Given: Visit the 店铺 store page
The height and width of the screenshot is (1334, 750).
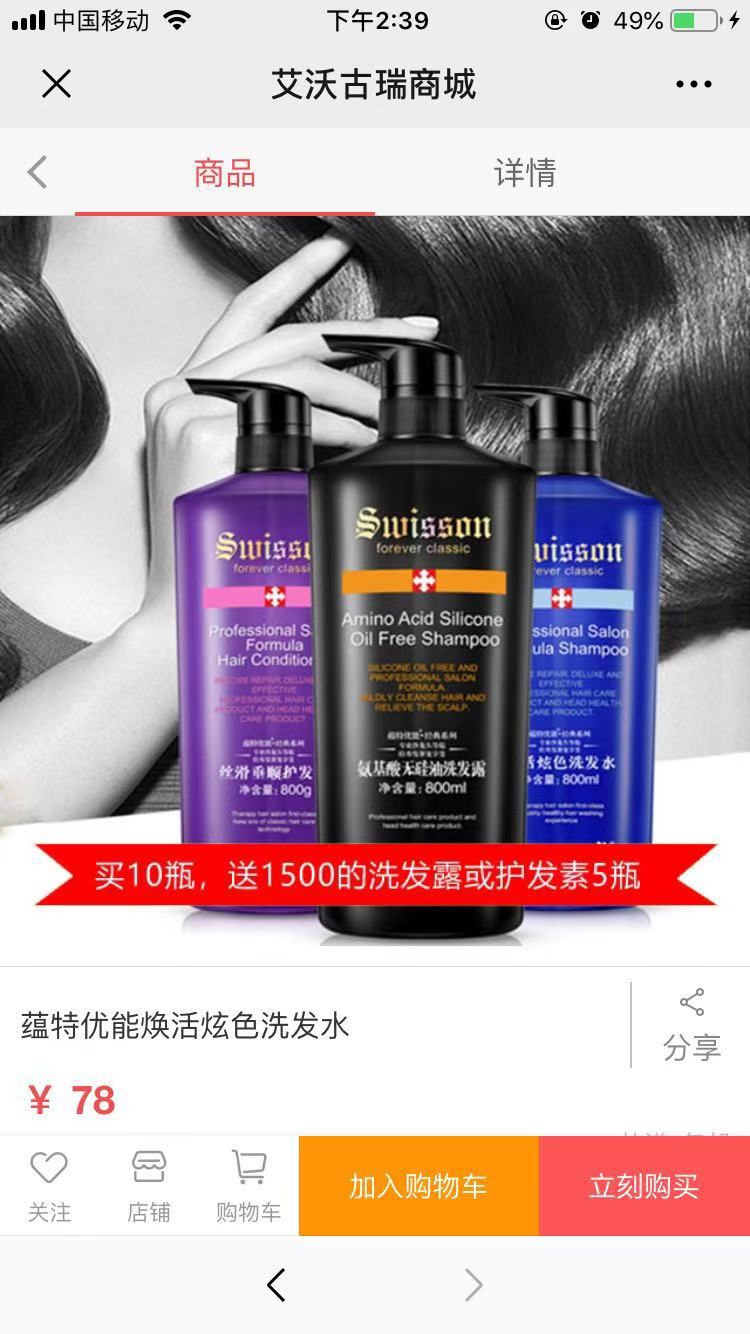Looking at the screenshot, I should click(x=148, y=1185).
